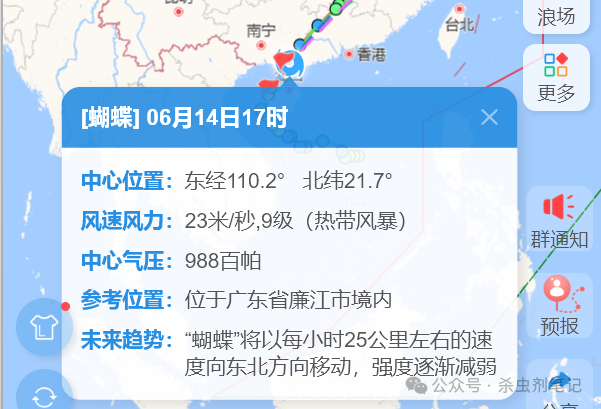Open 群通知 group notifications
Screen dimensions: 601x409
[x=558, y=220]
